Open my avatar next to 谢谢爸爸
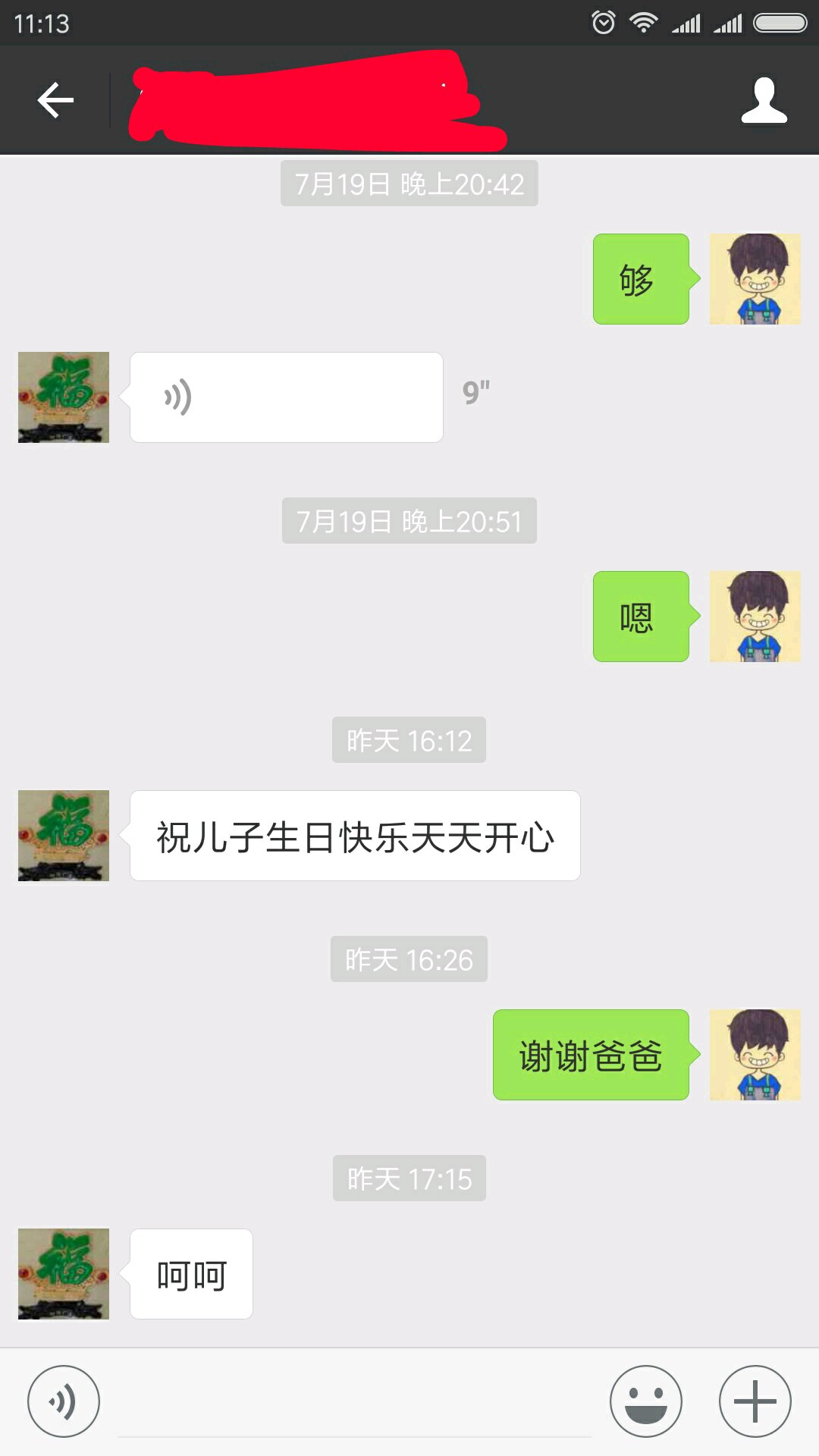819x1456 pixels. 755,1055
